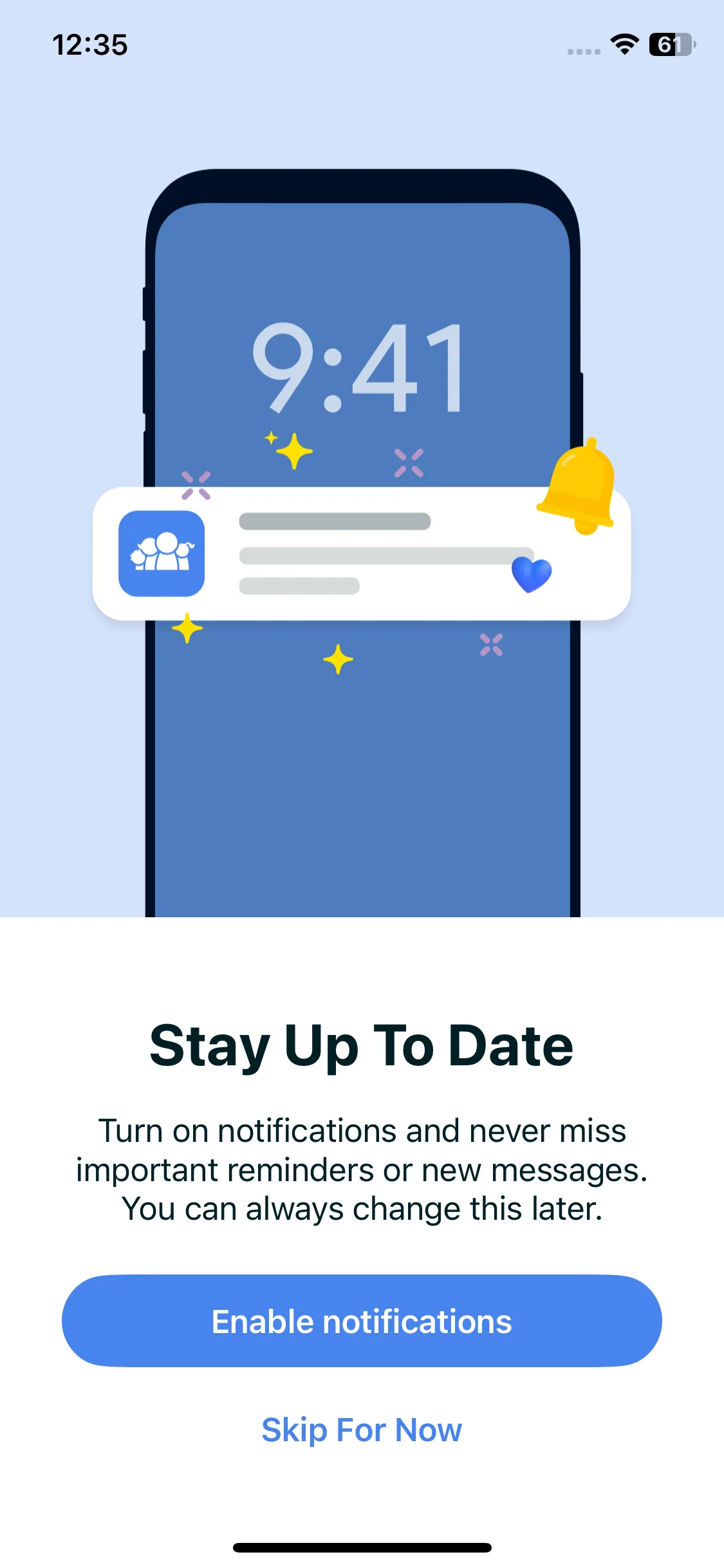Tap the Enable notifications button
724x1568 pixels.
tap(362, 1321)
